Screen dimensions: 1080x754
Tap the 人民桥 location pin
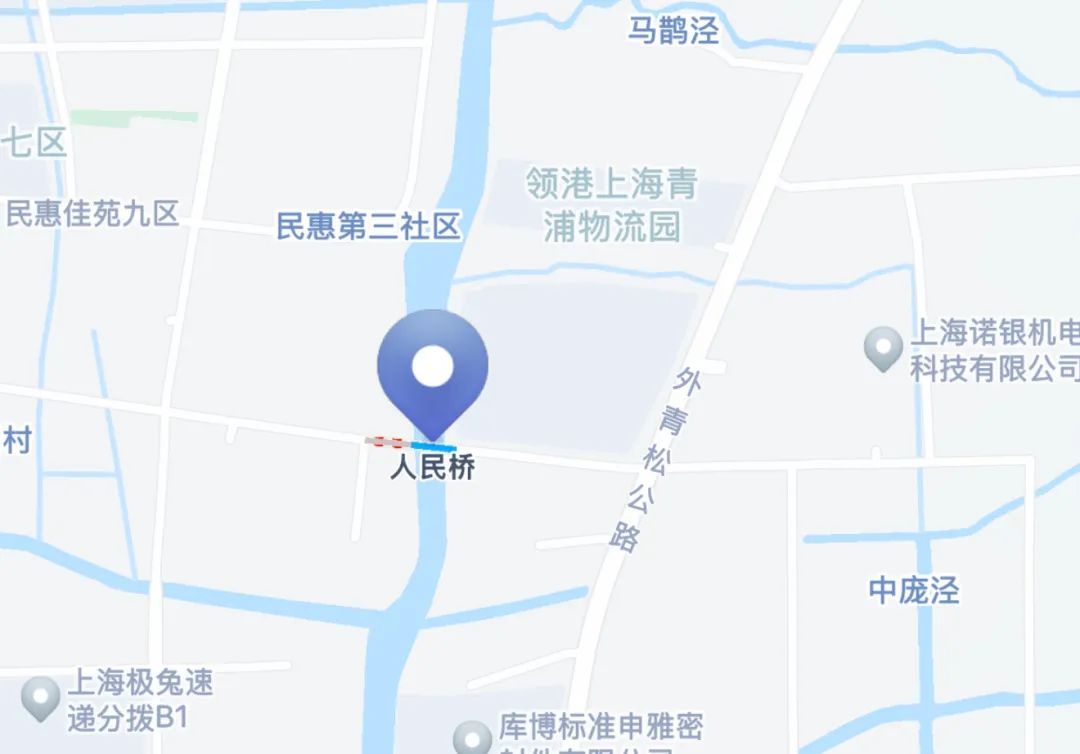[x=432, y=368]
